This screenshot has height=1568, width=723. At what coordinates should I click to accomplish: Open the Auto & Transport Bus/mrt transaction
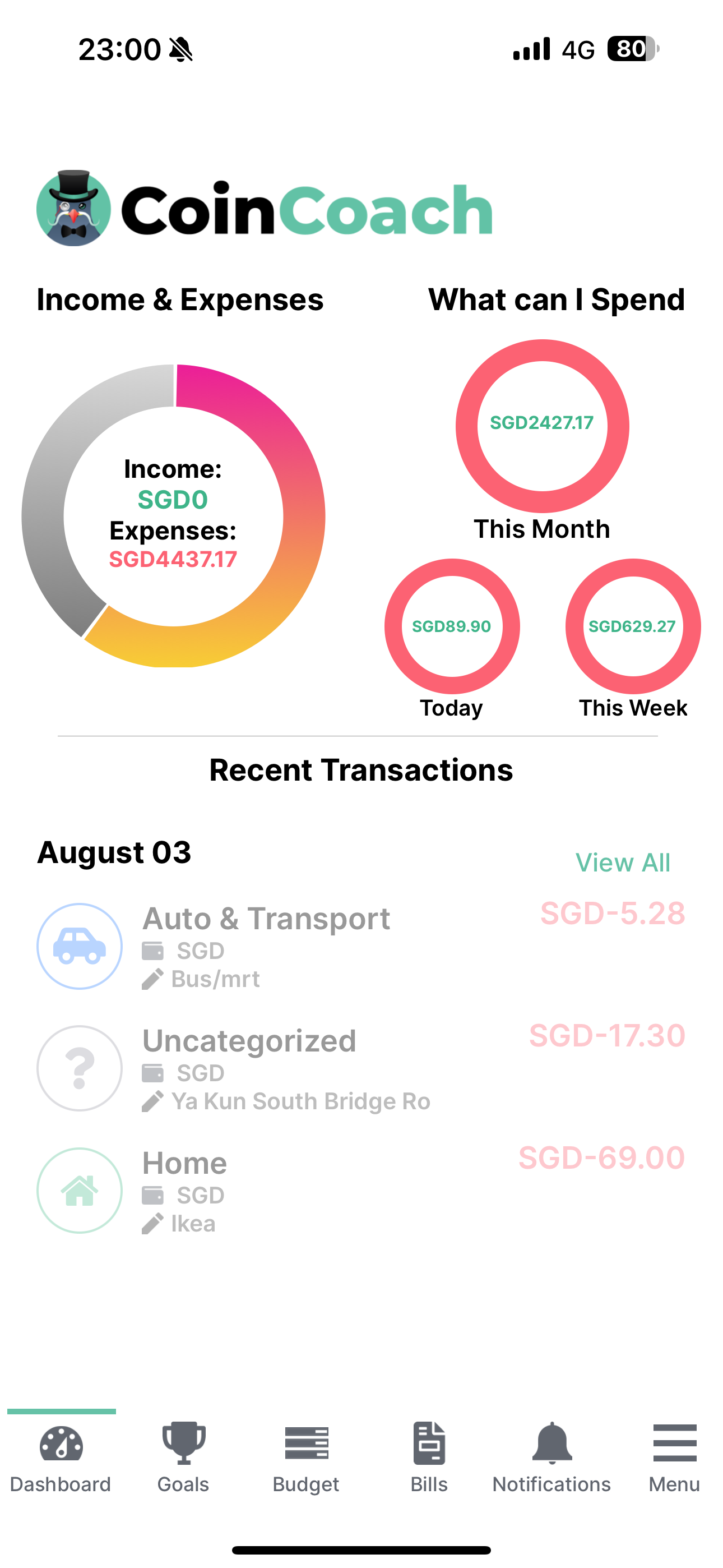point(360,947)
